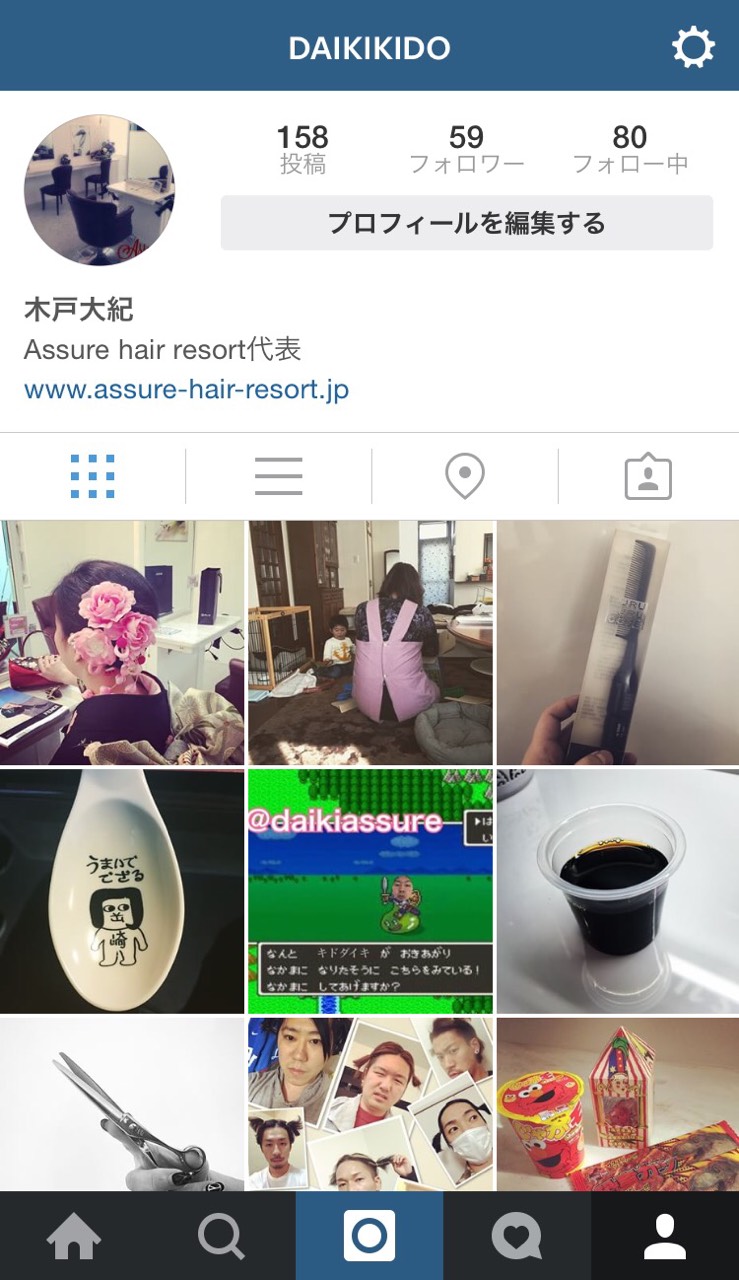This screenshot has height=1280, width=739.
Task: Open the pink flower hairstyle photo
Action: pyautogui.click(x=122, y=642)
